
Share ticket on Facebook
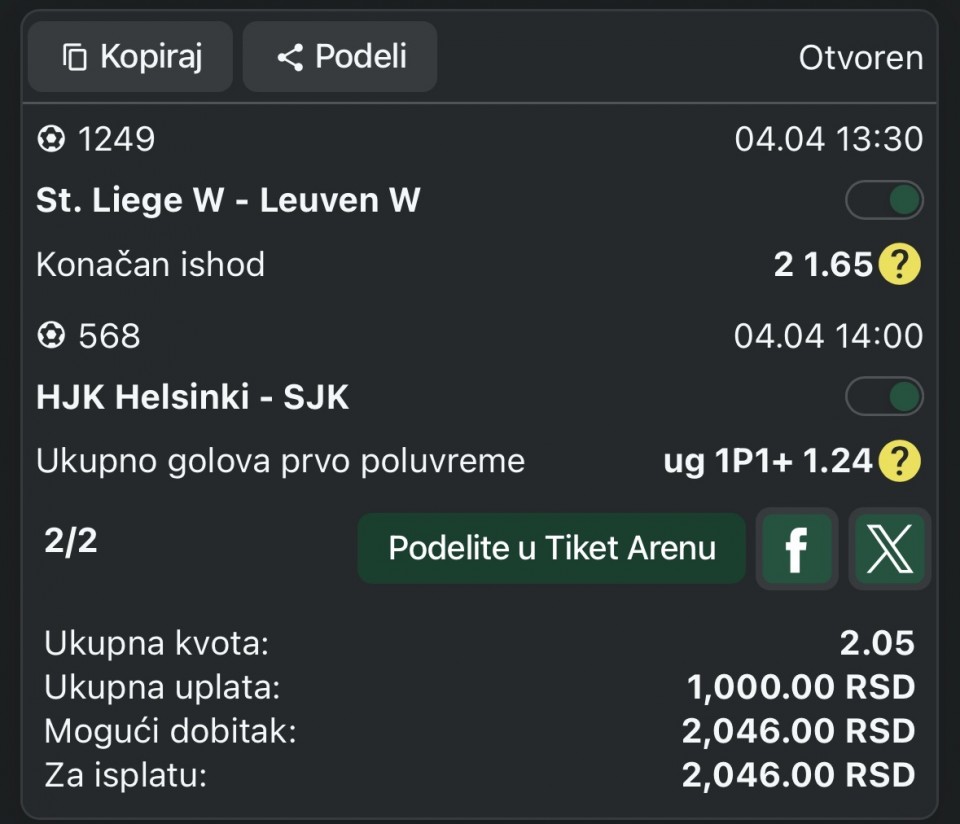point(797,549)
